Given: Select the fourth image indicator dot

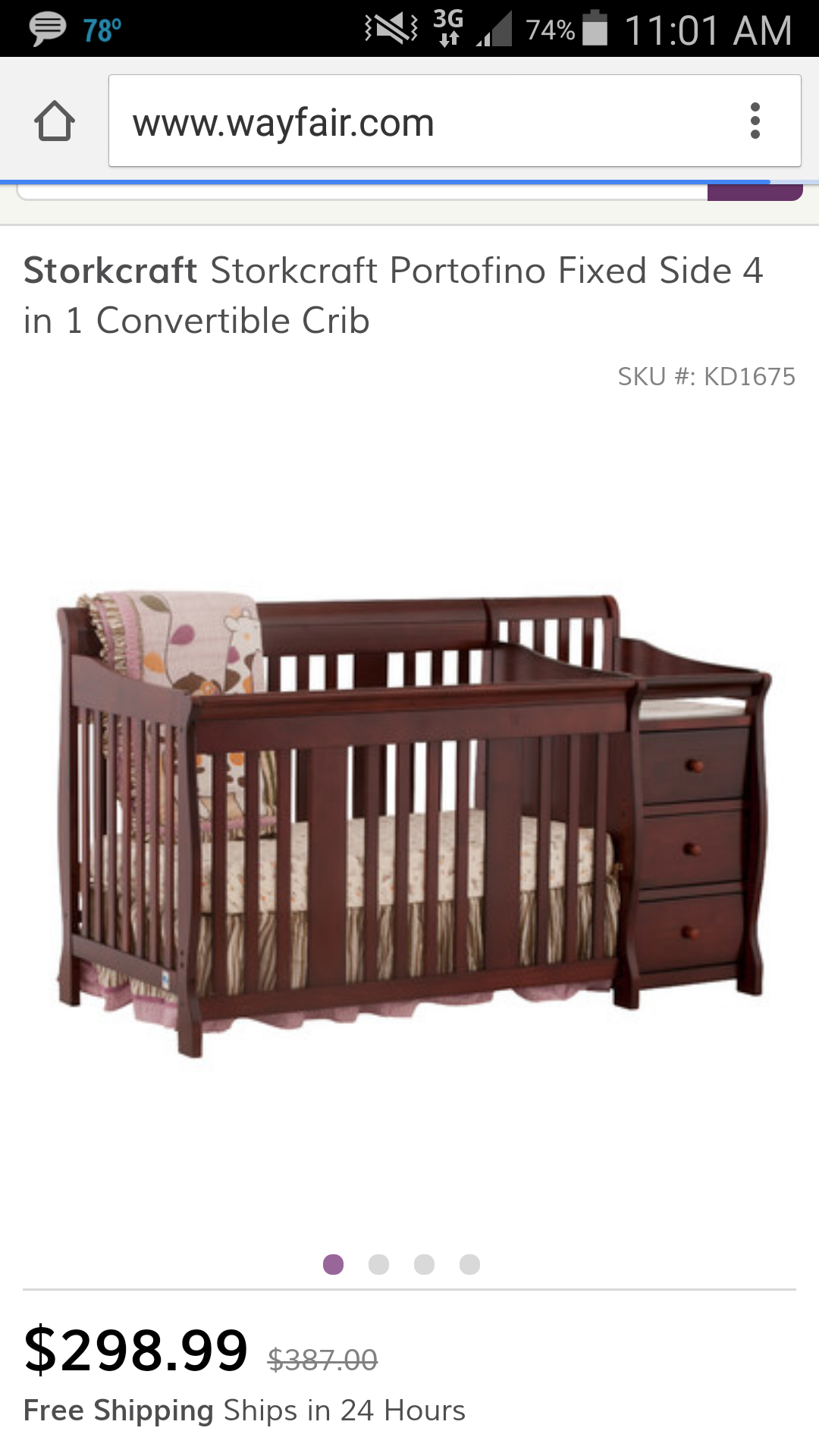Looking at the screenshot, I should tap(469, 1264).
